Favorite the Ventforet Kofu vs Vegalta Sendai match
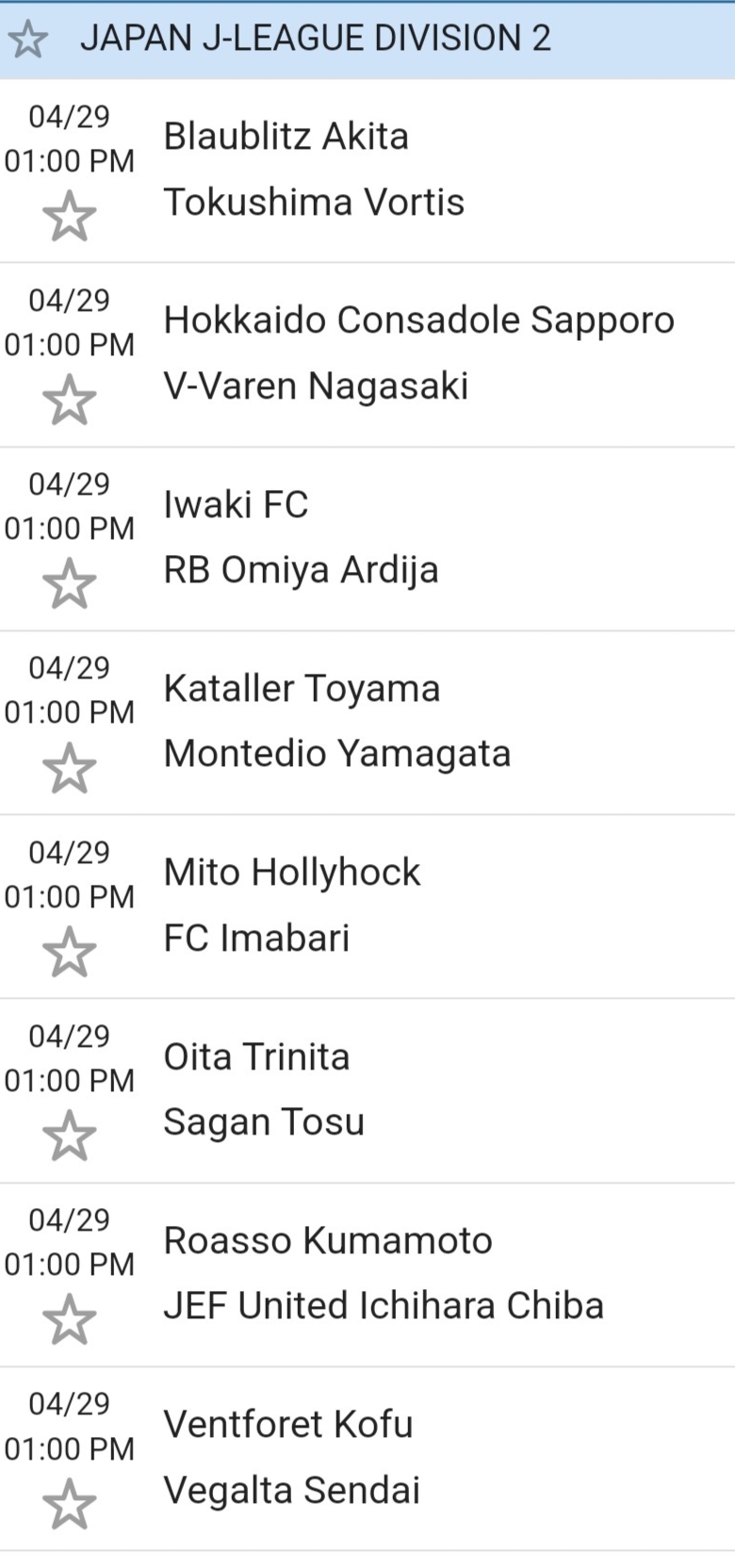735x1568 pixels. [x=70, y=1504]
